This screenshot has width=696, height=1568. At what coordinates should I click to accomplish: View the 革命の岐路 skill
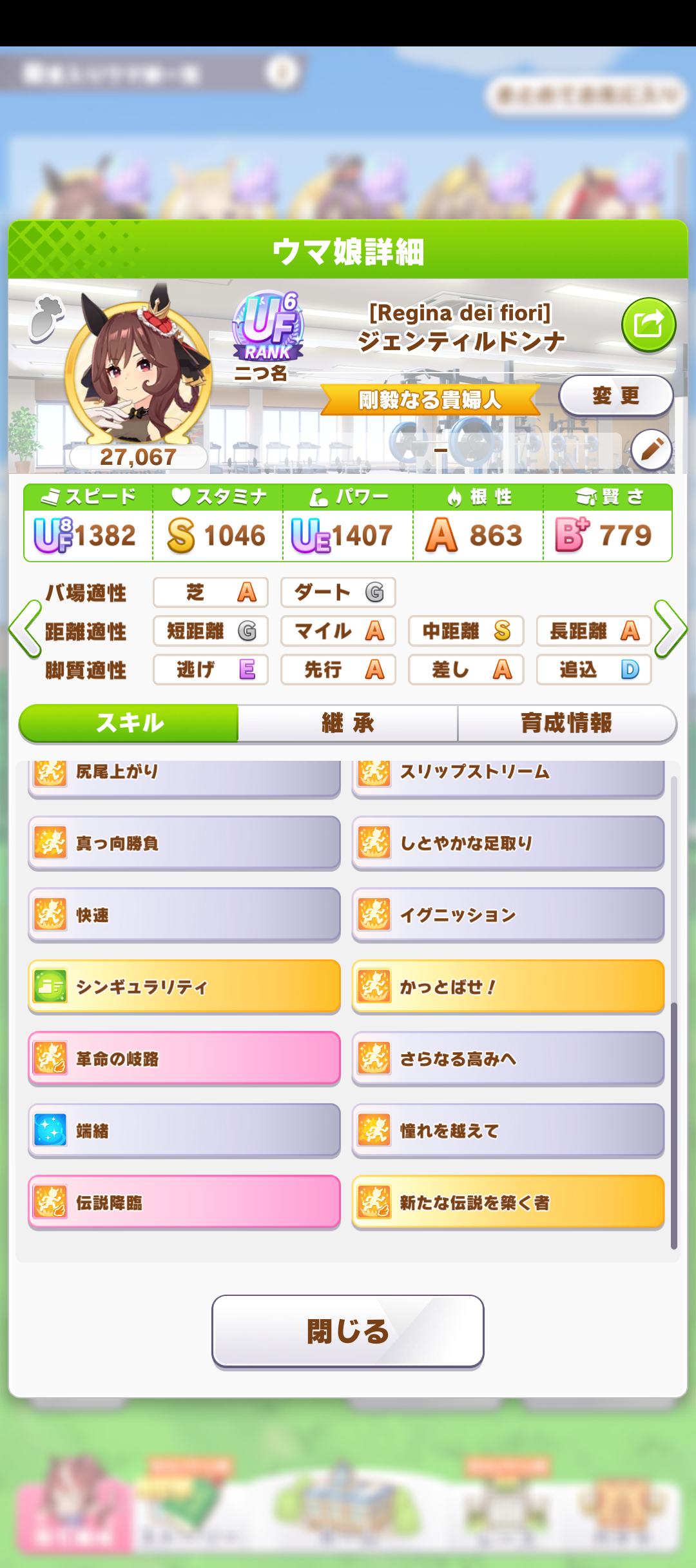pyautogui.click(x=184, y=1059)
